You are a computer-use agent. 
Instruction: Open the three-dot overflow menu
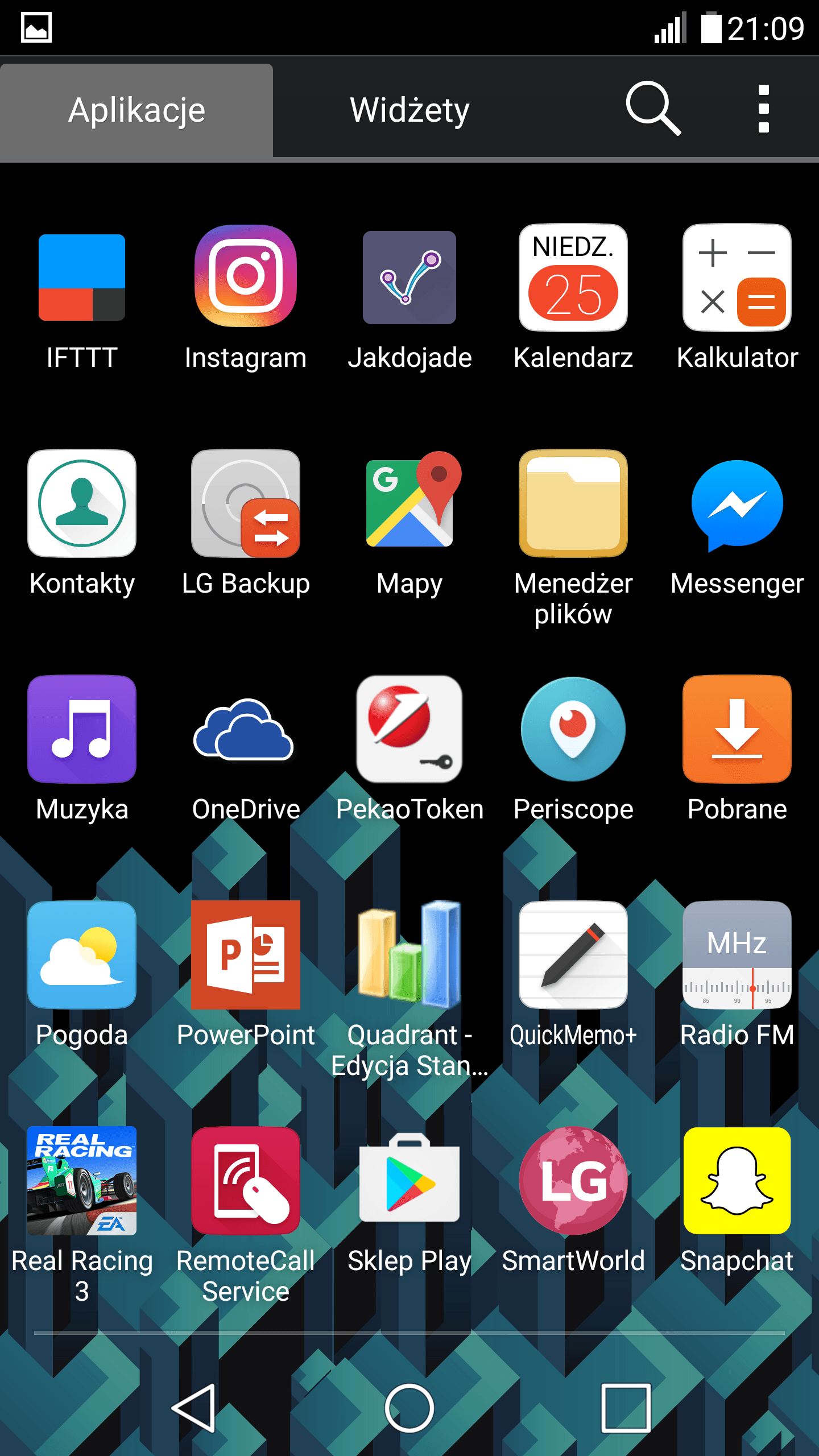coord(764,109)
